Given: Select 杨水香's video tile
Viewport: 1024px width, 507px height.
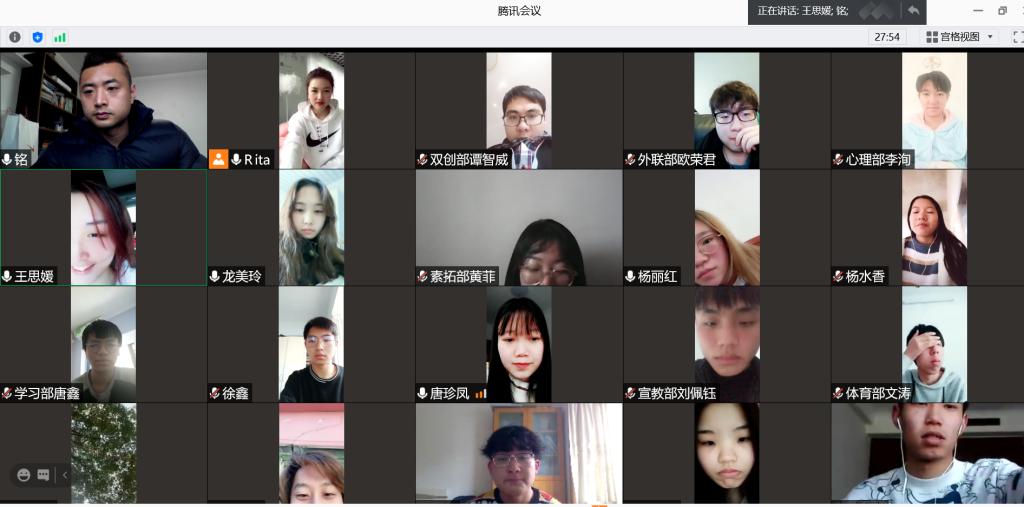Looking at the screenshot, I should point(934,227).
